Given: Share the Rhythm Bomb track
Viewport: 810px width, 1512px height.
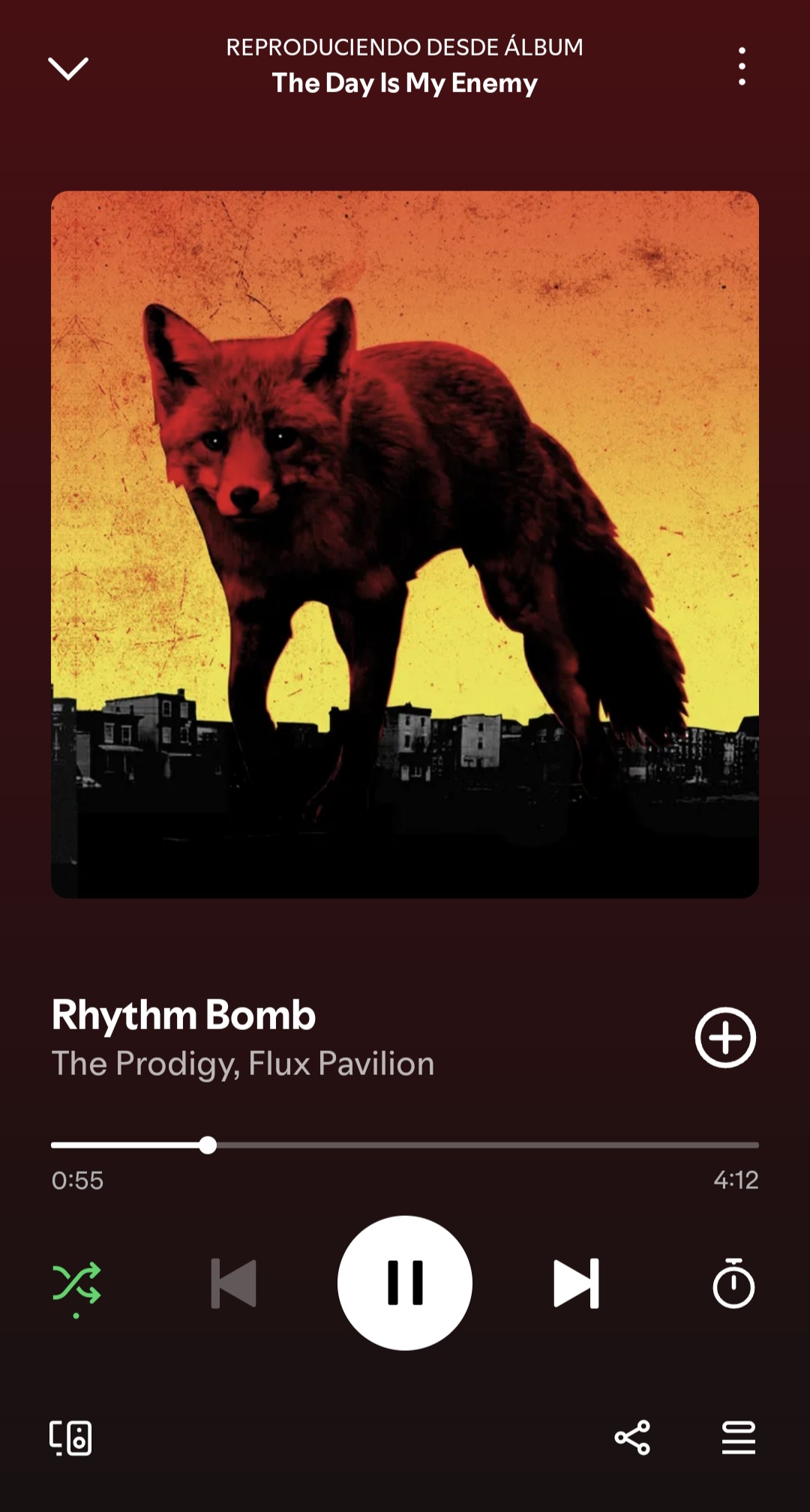Looking at the screenshot, I should (x=632, y=1438).
